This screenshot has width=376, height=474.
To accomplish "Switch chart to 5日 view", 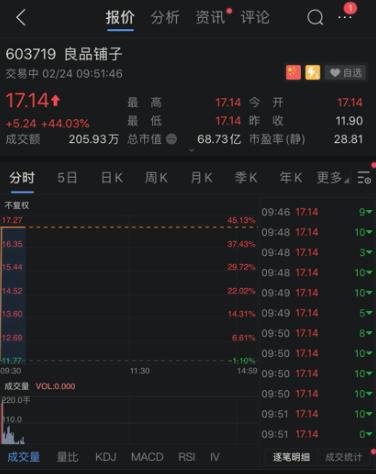I will pyautogui.click(x=67, y=178).
